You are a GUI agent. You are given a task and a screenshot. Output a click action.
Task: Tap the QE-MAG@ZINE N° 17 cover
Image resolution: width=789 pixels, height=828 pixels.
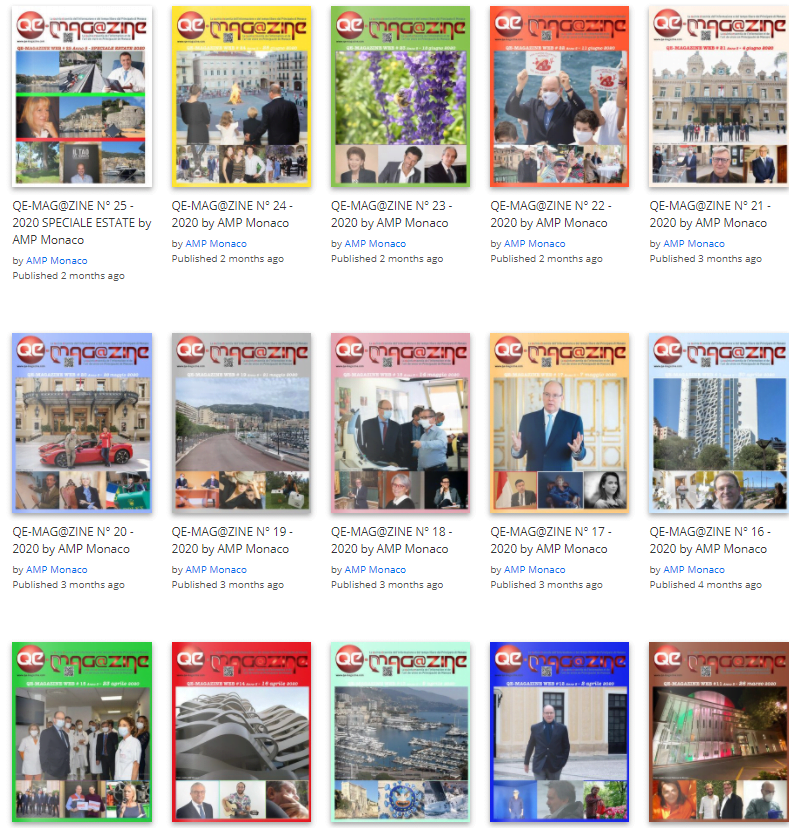pyautogui.click(x=559, y=422)
